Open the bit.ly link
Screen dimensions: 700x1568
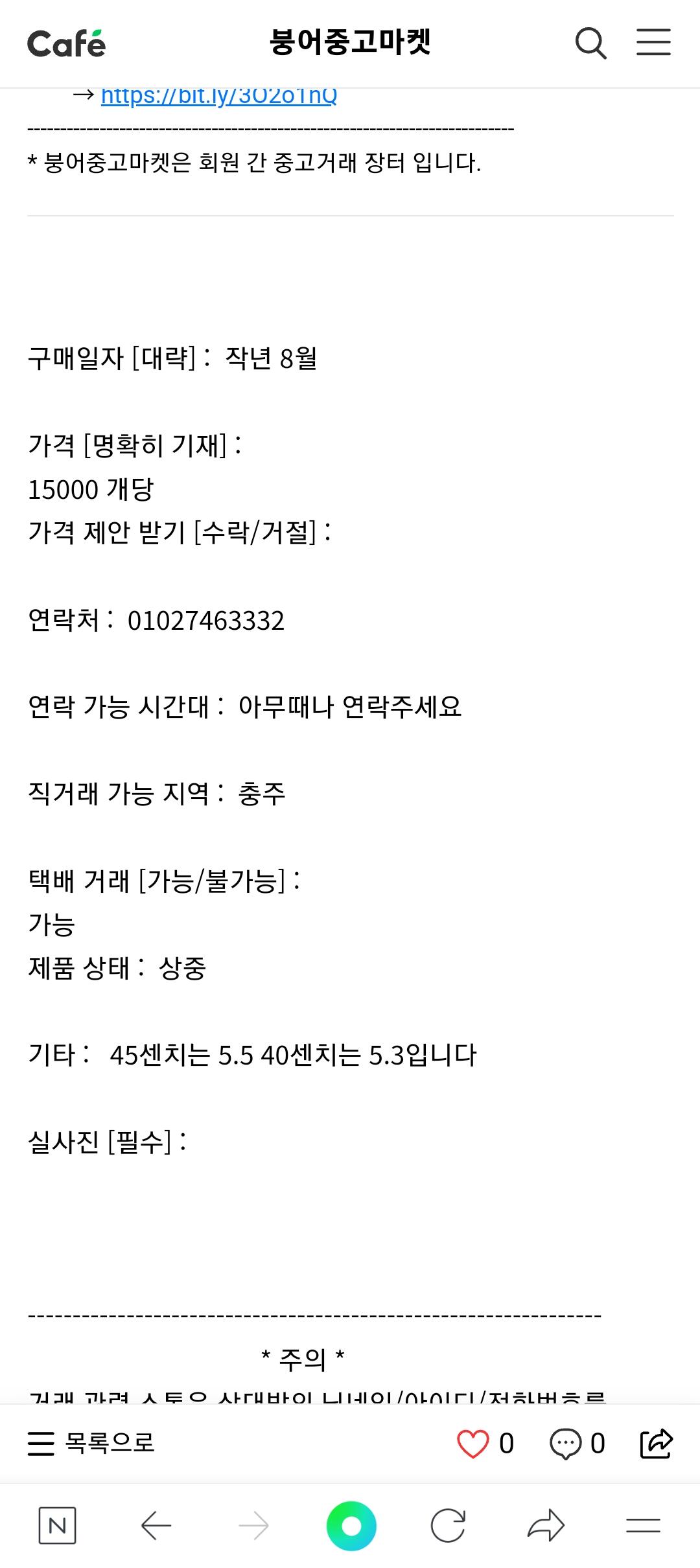coord(219,96)
